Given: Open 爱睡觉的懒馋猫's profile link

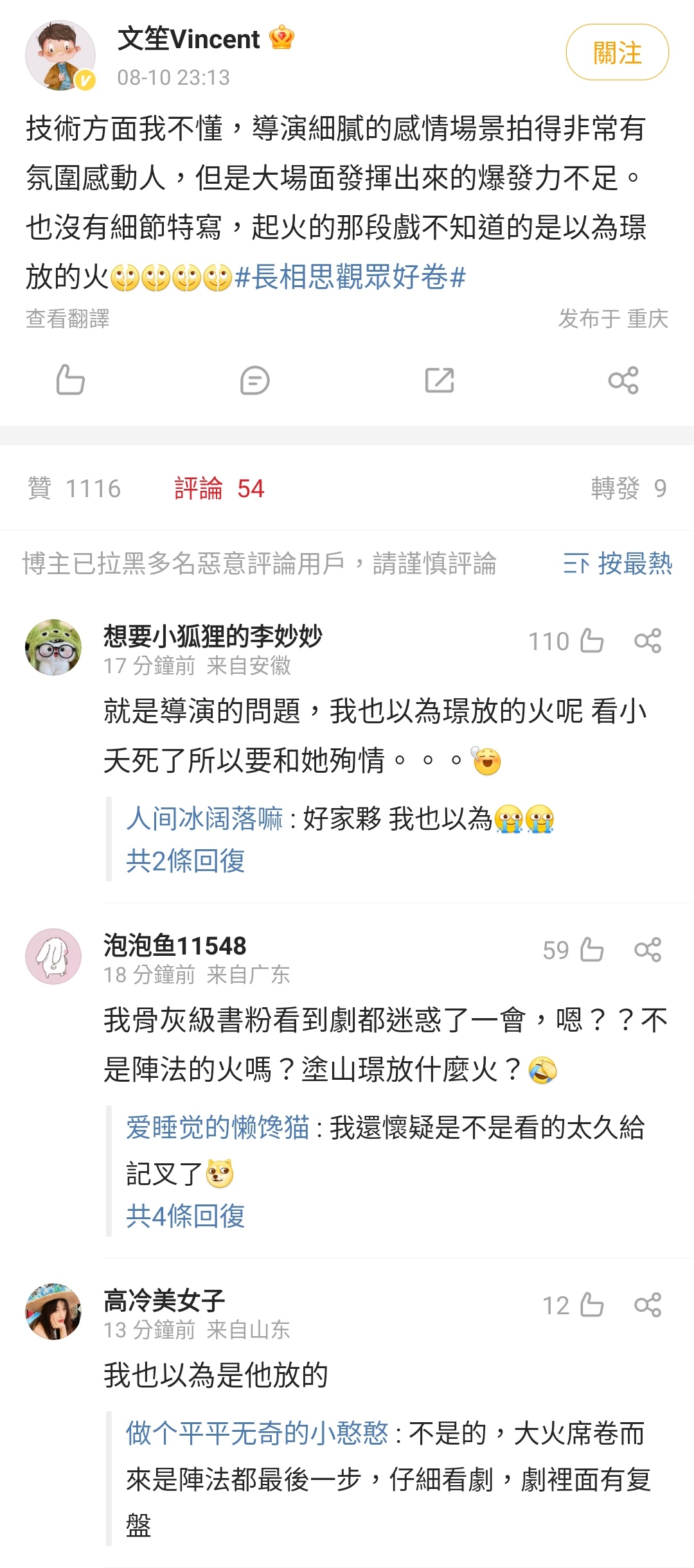Looking at the screenshot, I should tap(217, 1127).
